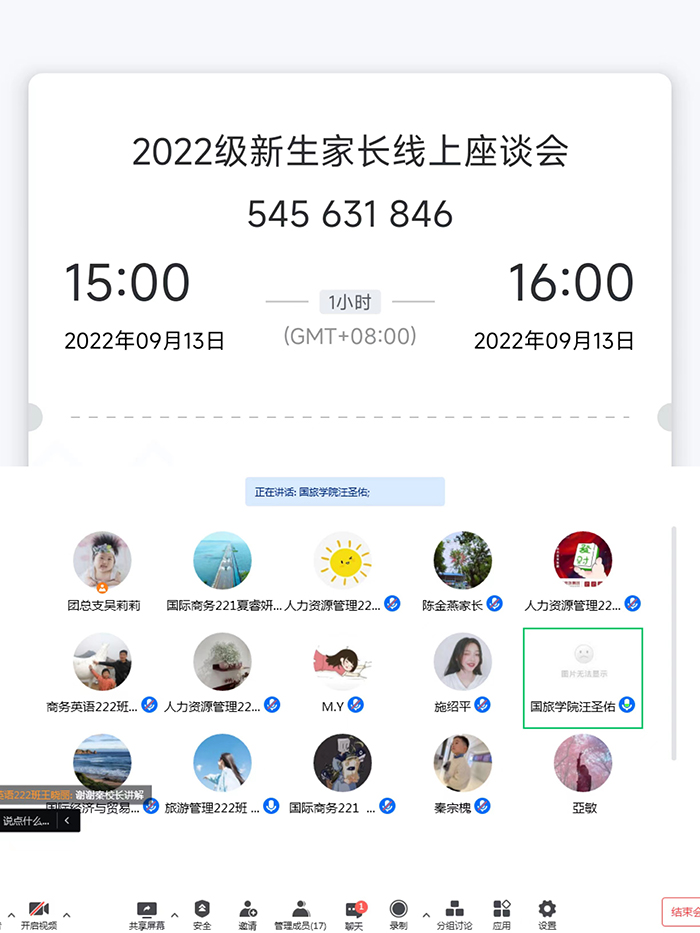This screenshot has width=700, height=933.
Task: Select participant tile 团总支吴莉莉
Action: click(x=102, y=570)
